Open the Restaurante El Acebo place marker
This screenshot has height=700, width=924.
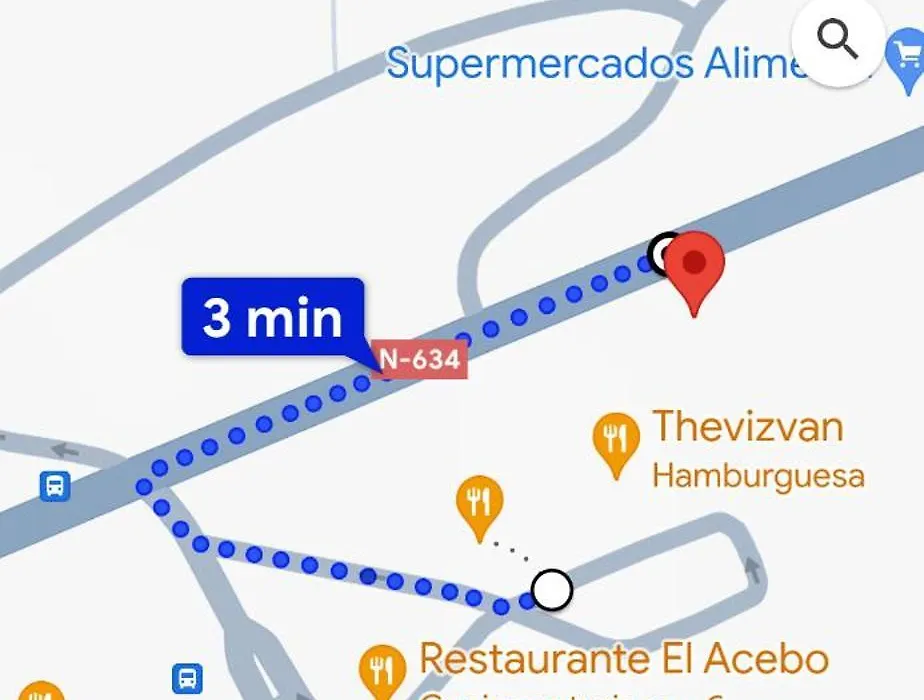382,665
